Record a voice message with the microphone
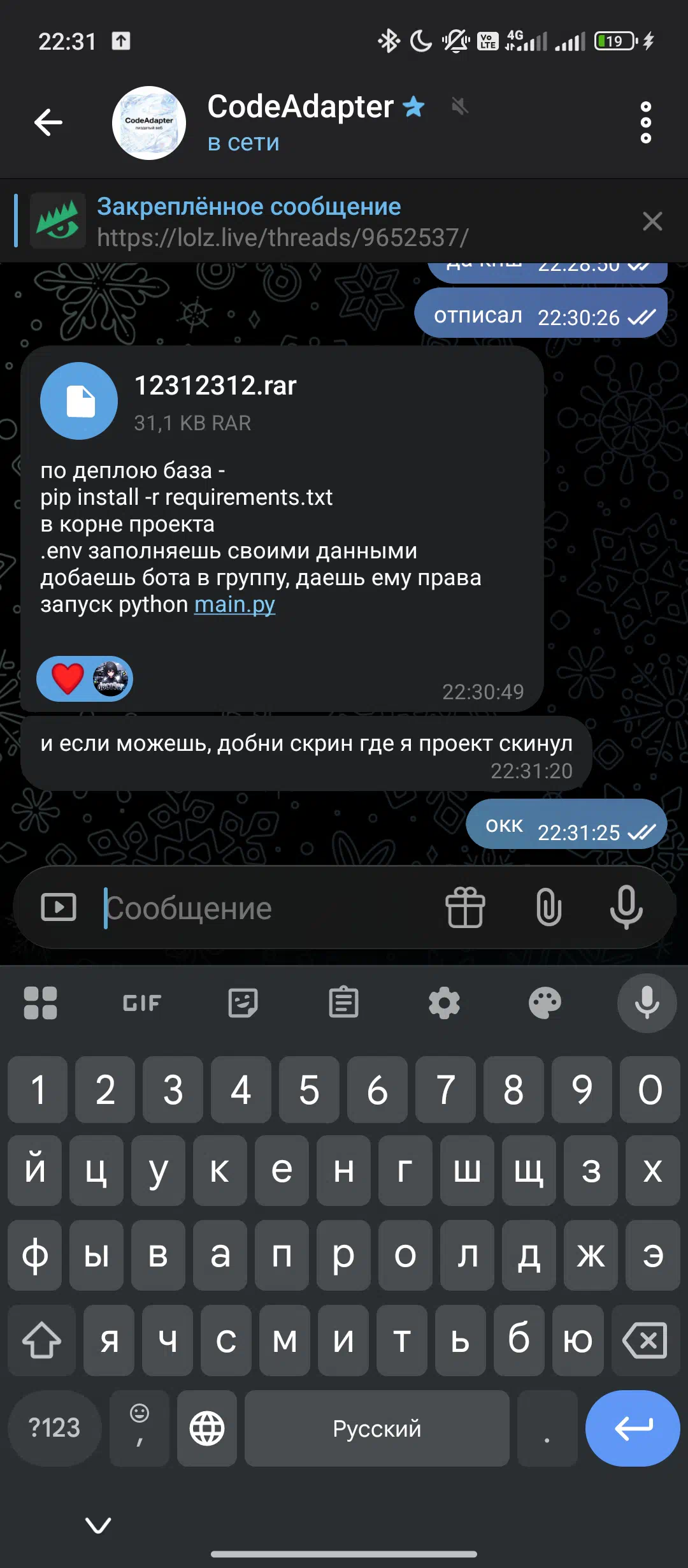The height and width of the screenshot is (1568, 688). click(626, 908)
